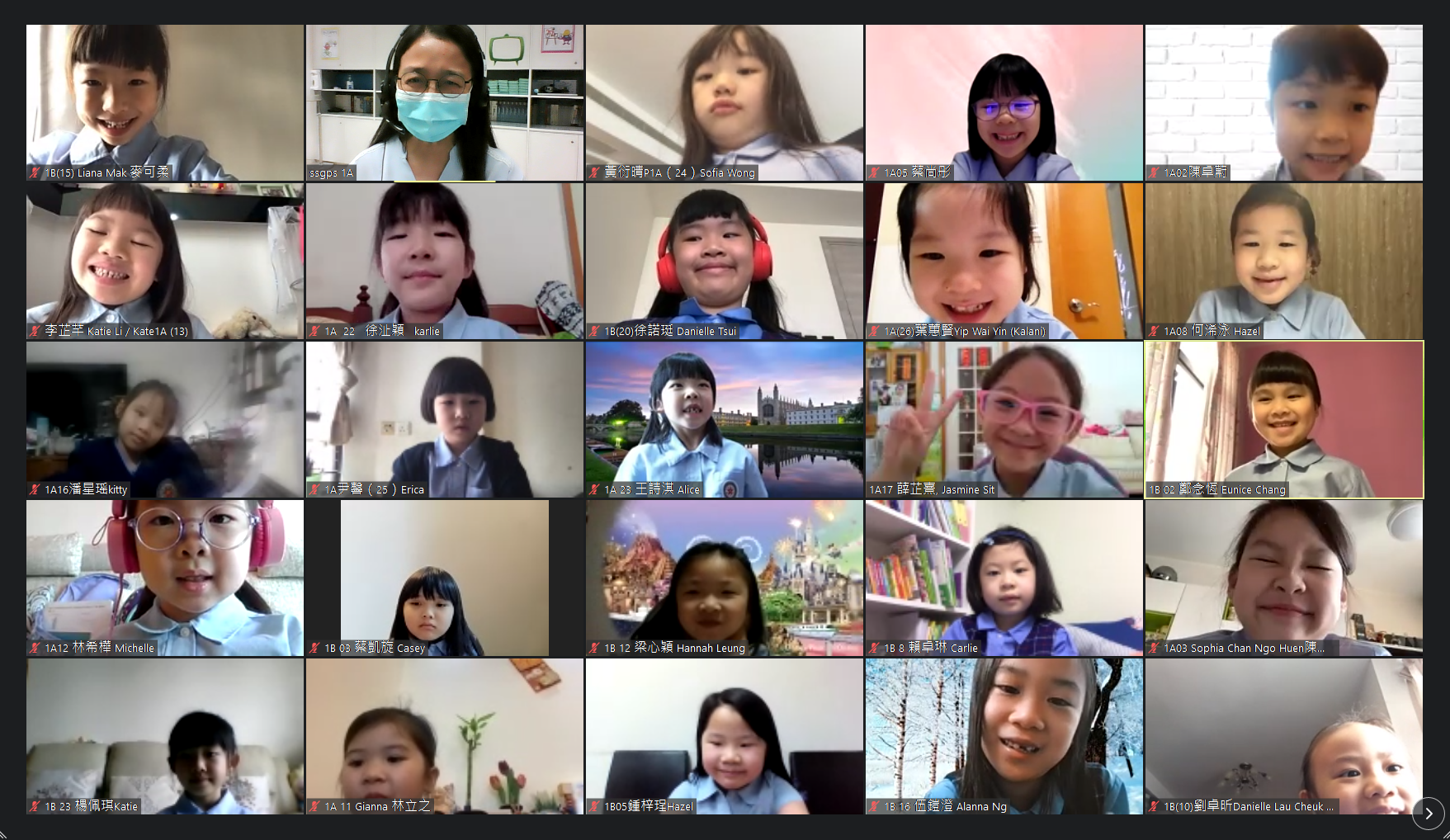Open the 1A12 Michelle video tile
This screenshot has height=840, width=1450.
point(164,578)
